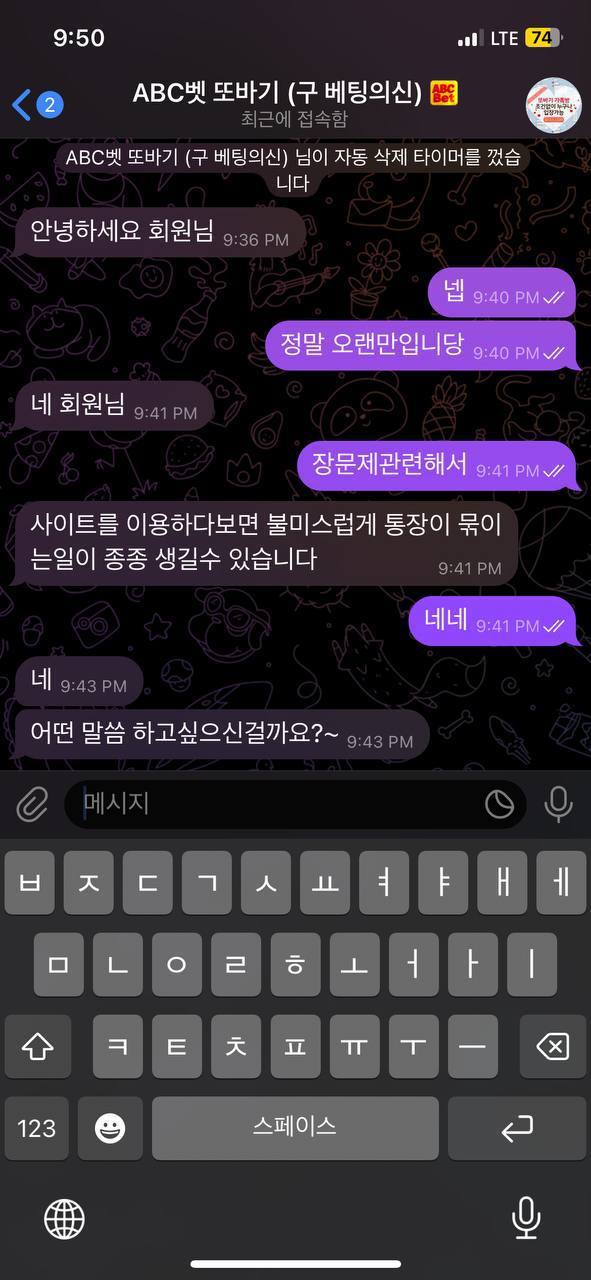The height and width of the screenshot is (1280, 591).
Task: Tap the paperclip attach icon
Action: pyautogui.click(x=32, y=803)
